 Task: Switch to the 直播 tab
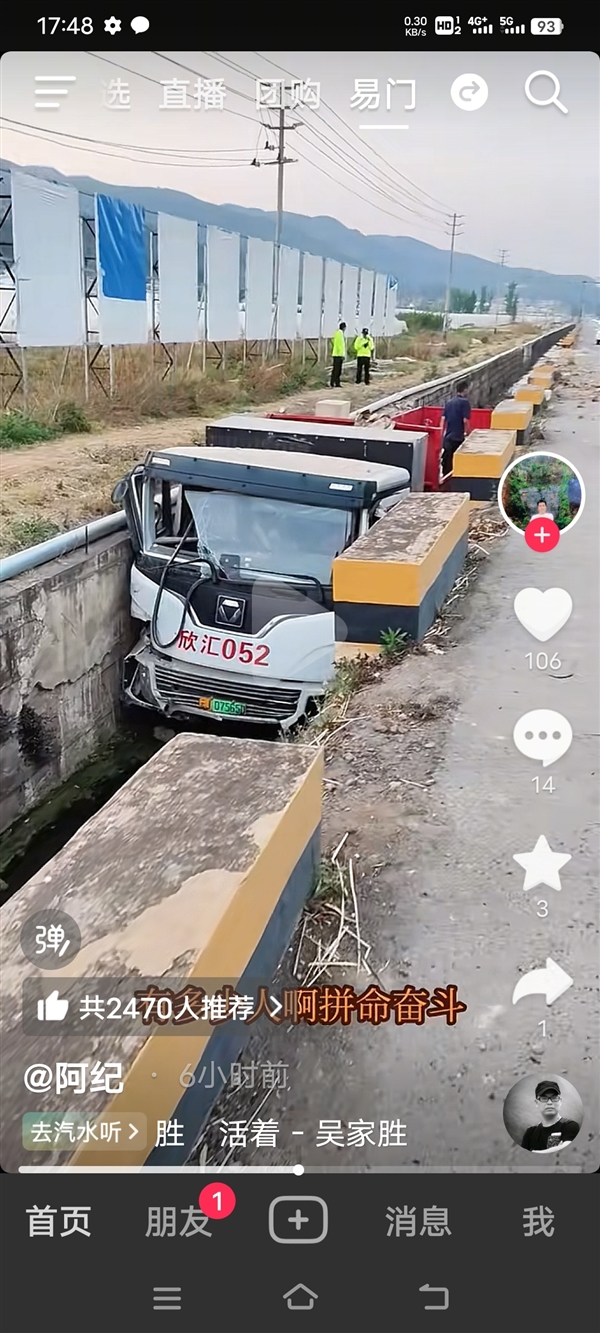coord(191,94)
